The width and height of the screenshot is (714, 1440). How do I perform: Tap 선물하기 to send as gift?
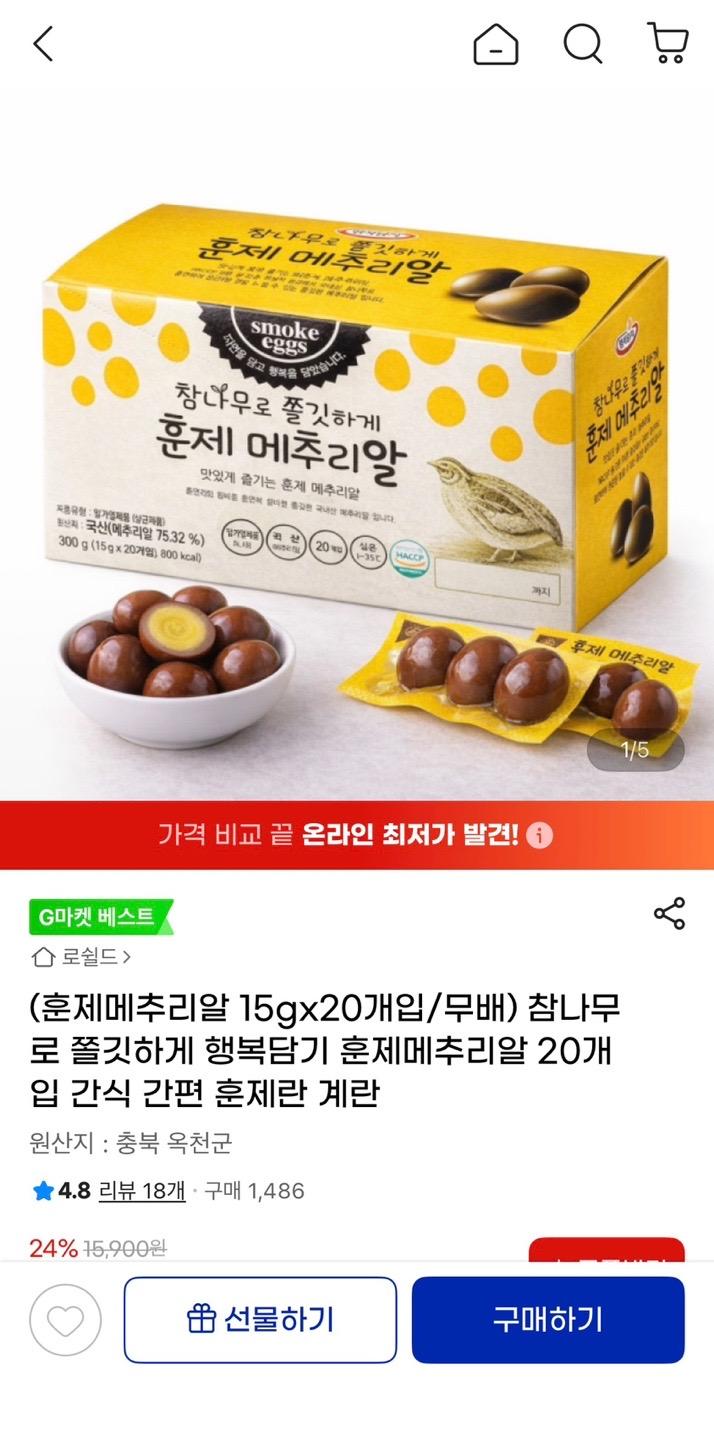[x=260, y=1320]
